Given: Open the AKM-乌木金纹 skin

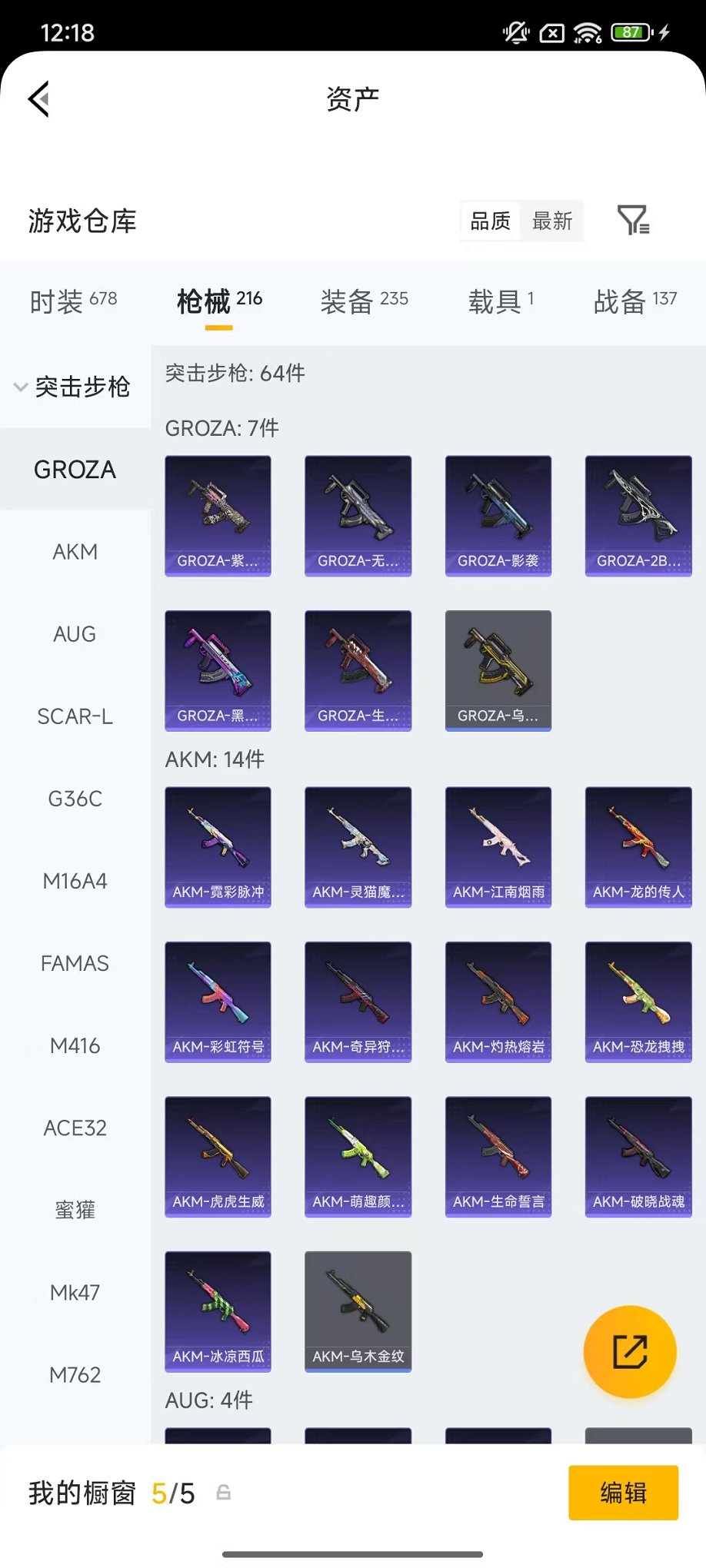Looking at the screenshot, I should [x=358, y=1311].
